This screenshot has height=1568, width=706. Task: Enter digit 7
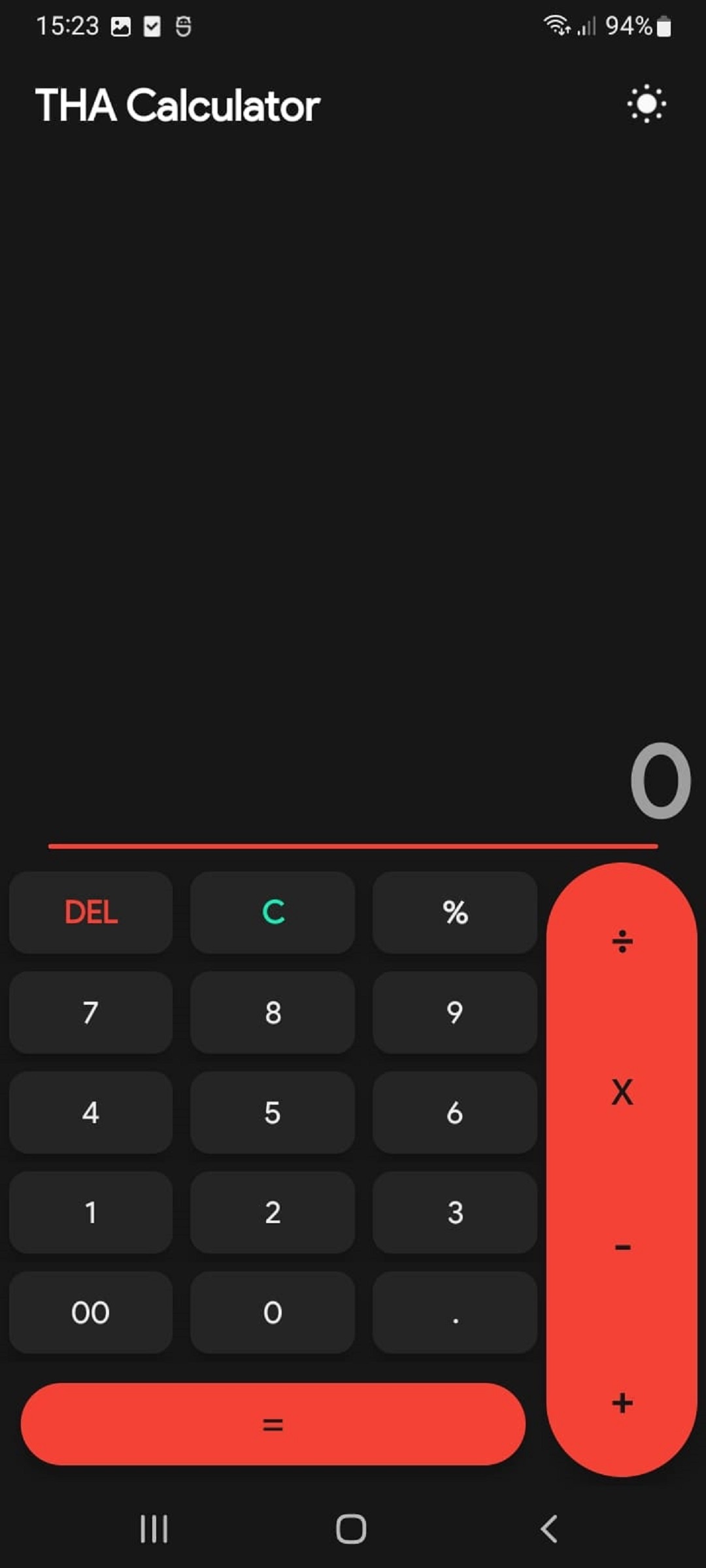[x=91, y=1012]
